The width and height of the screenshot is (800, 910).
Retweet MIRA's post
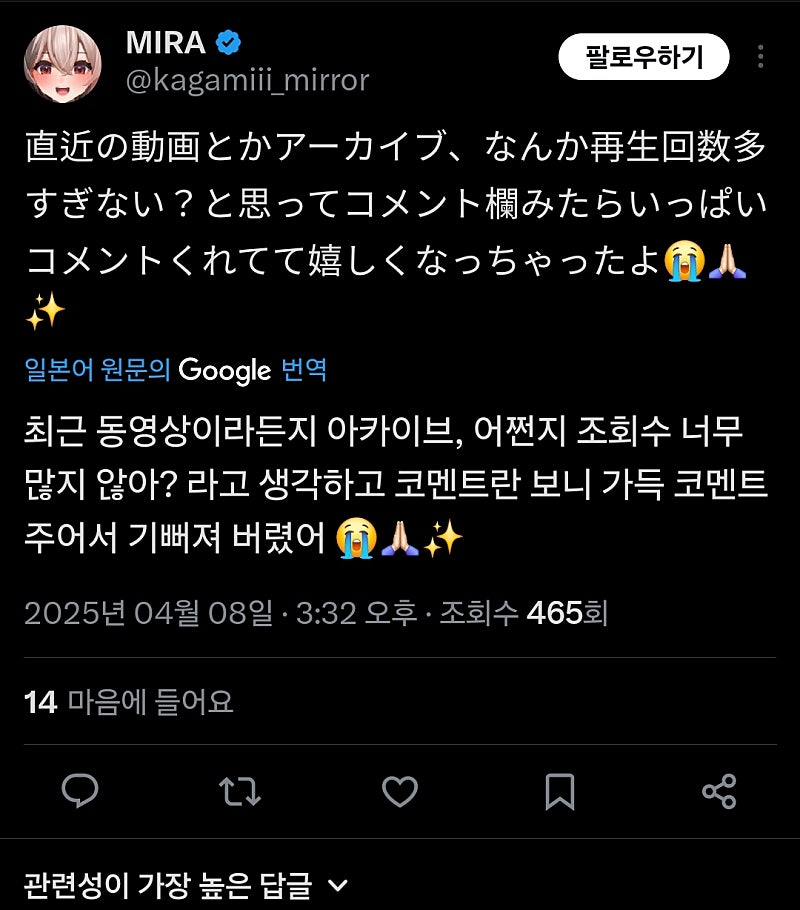click(239, 792)
